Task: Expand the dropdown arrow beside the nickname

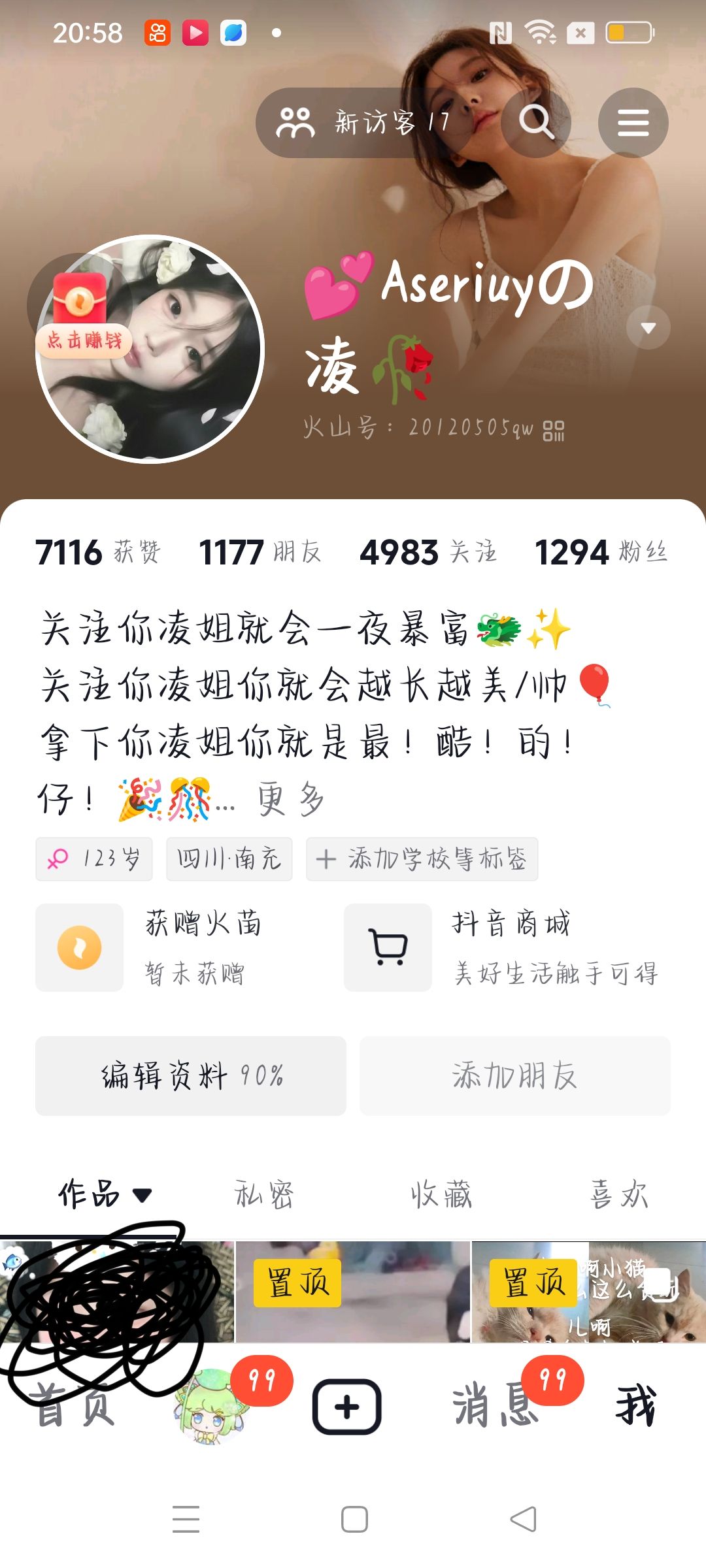Action: [648, 327]
